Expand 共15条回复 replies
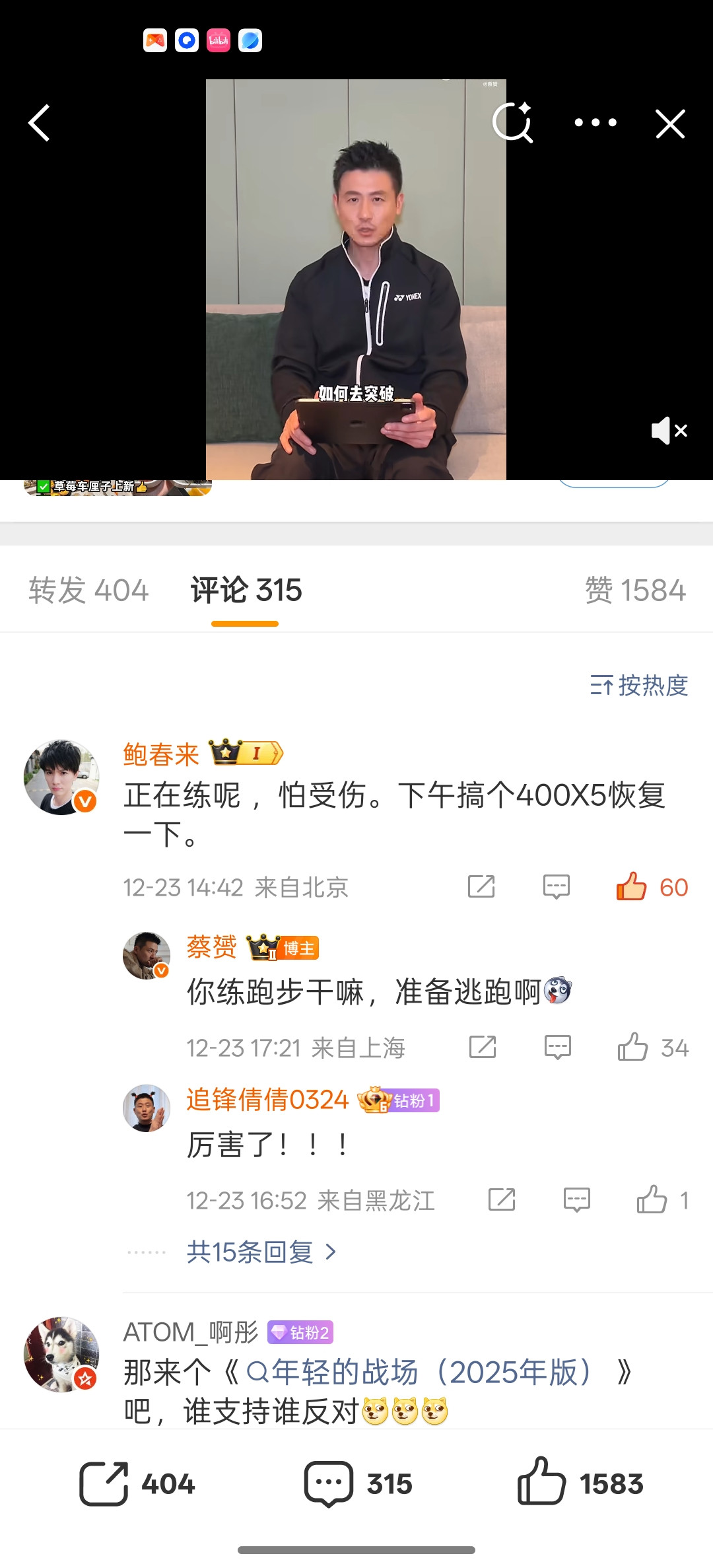Viewport: 713px width, 1568px height. 261,1252
